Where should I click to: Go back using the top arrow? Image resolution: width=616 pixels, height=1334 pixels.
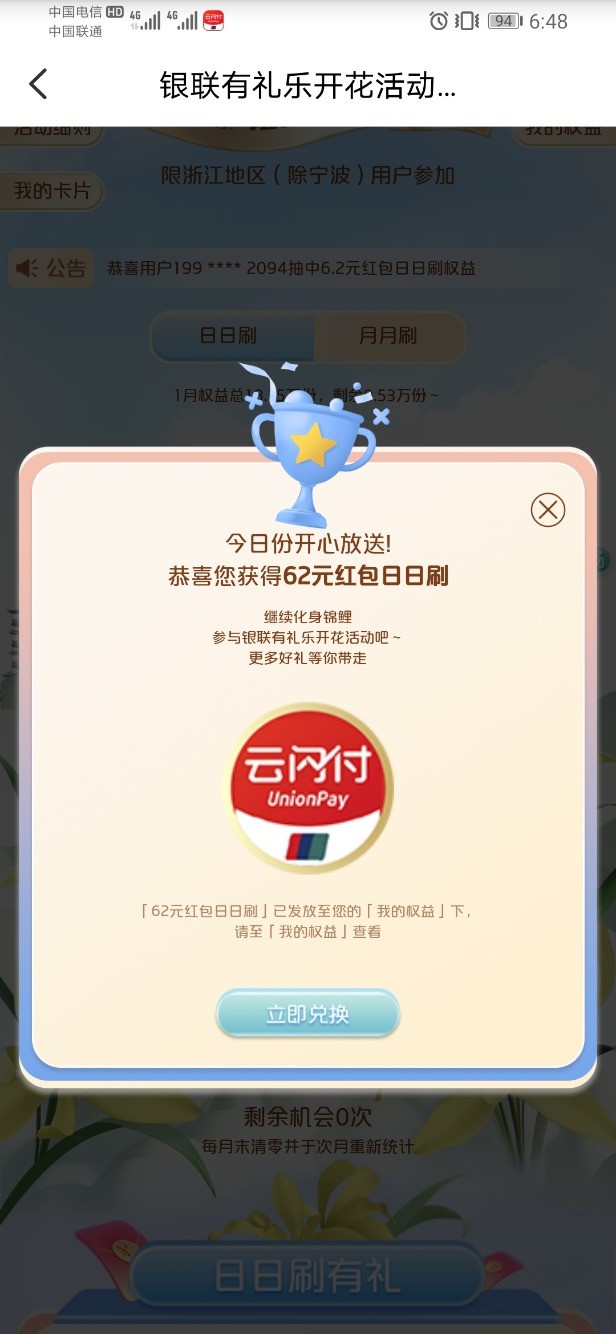pos(38,85)
